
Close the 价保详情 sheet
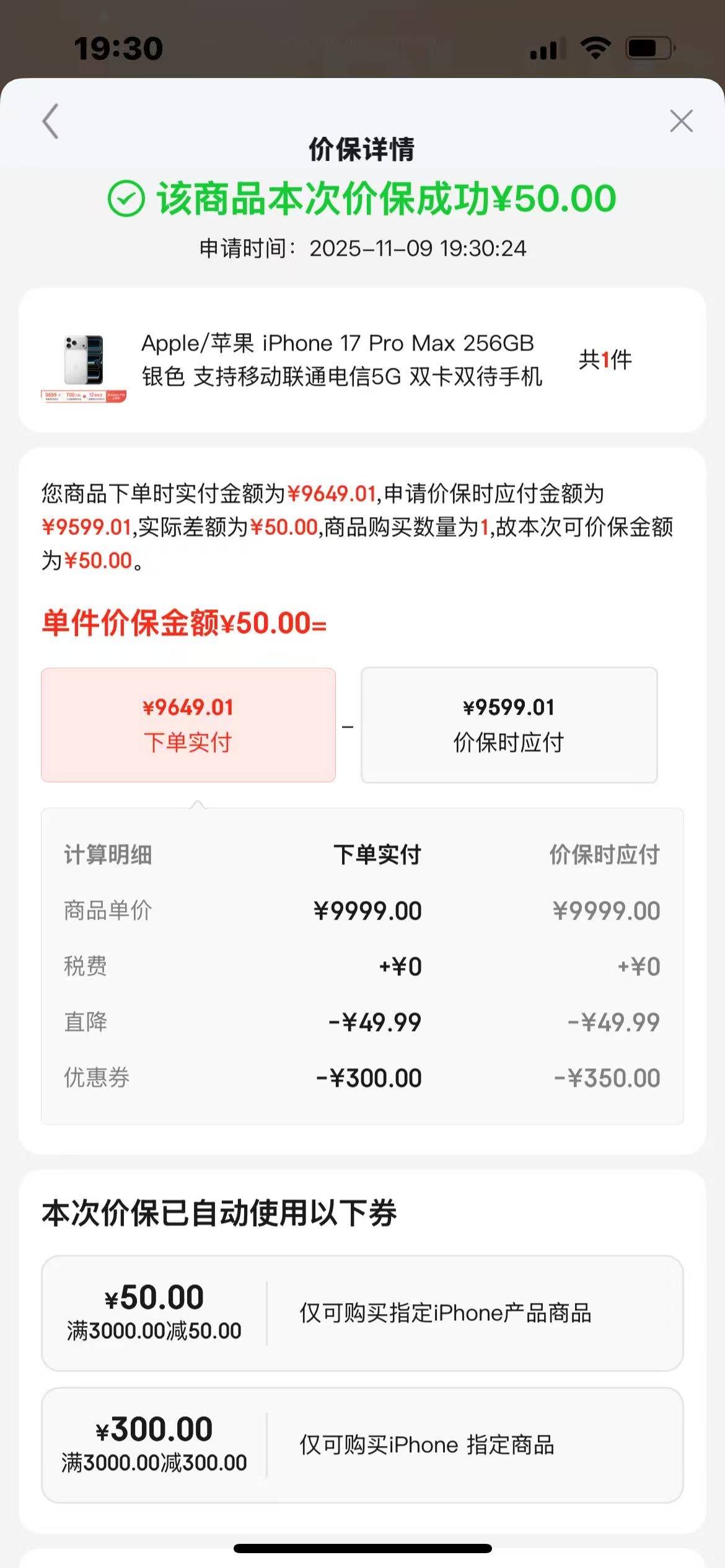pyautogui.click(x=681, y=121)
